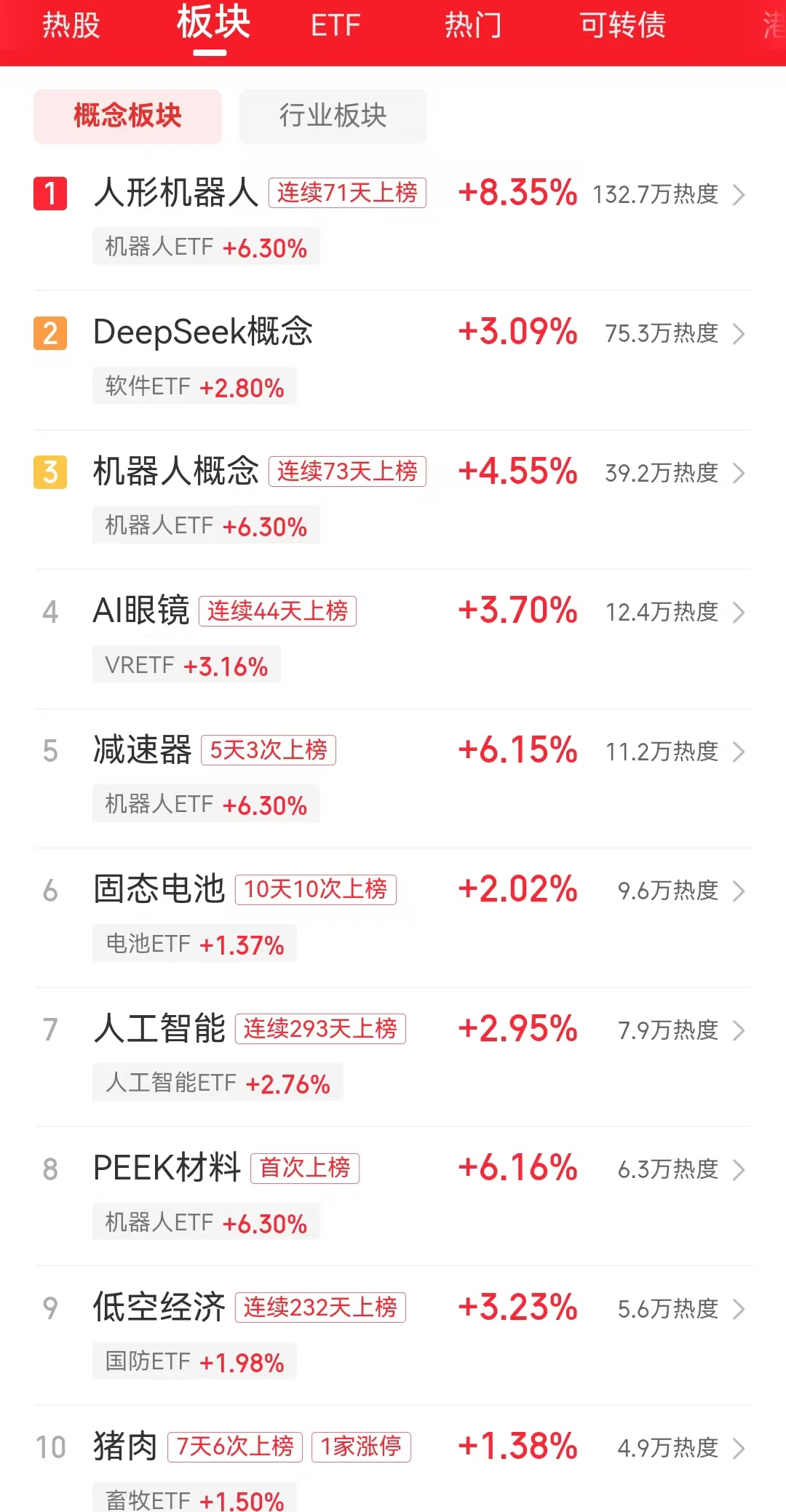Open the VRETF +3.16% link

pyautogui.click(x=186, y=664)
